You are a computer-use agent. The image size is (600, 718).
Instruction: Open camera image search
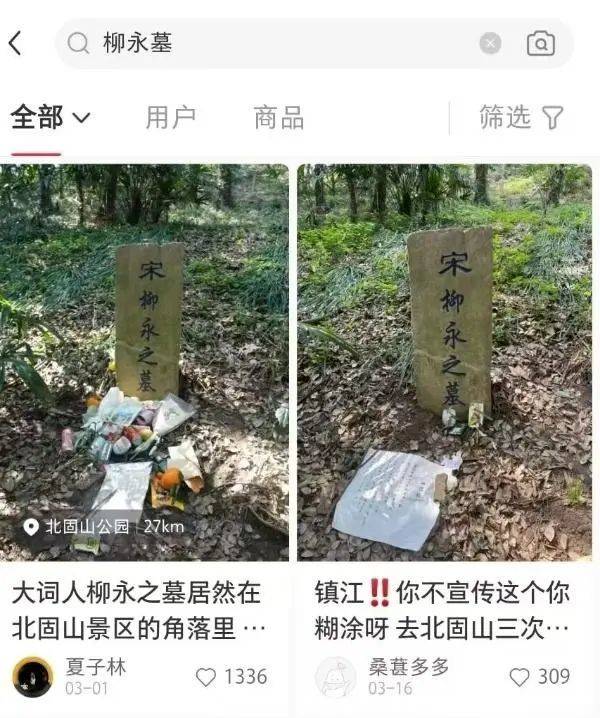[540, 43]
